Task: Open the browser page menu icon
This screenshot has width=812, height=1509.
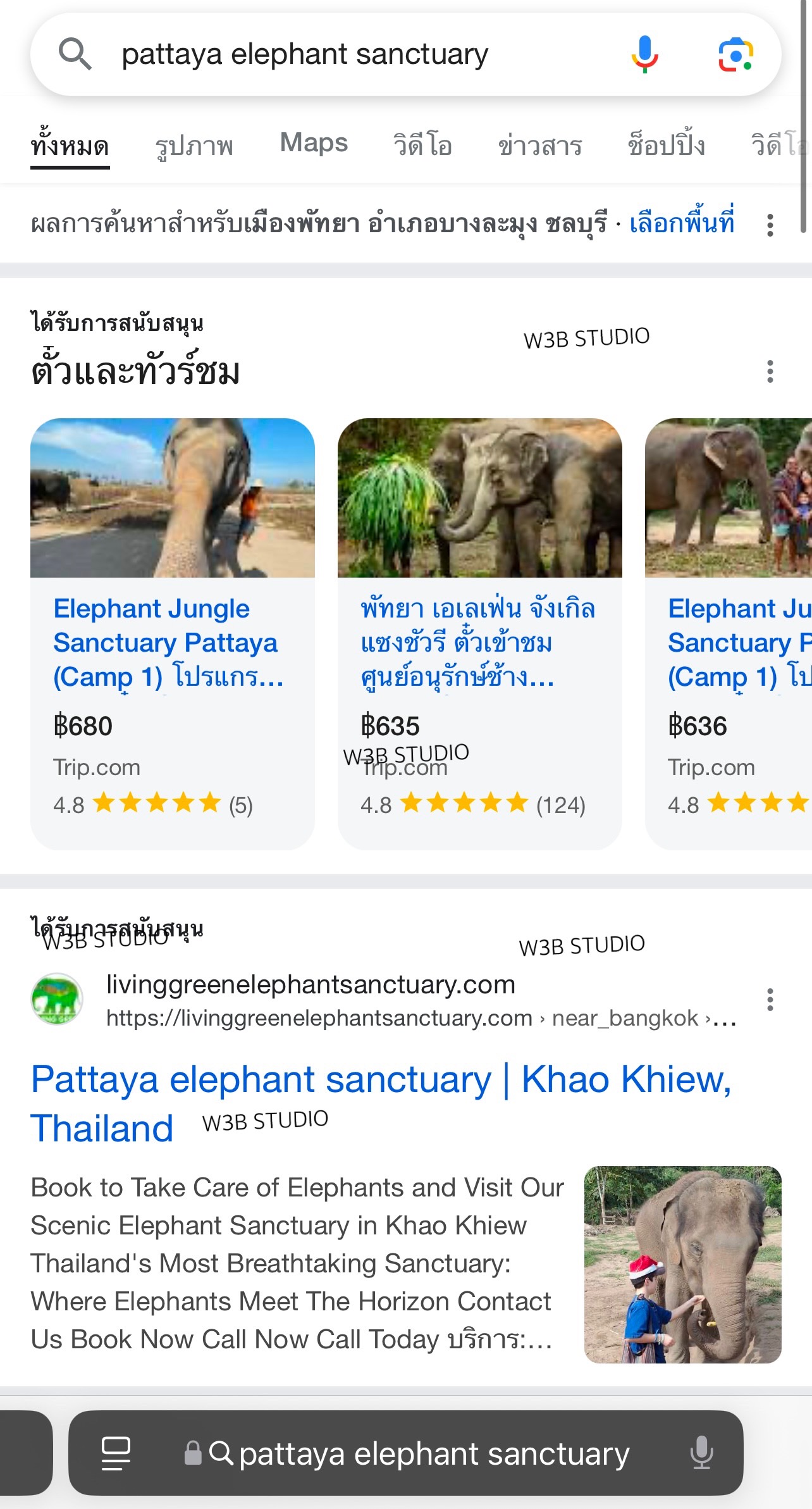Action: coord(116,1453)
